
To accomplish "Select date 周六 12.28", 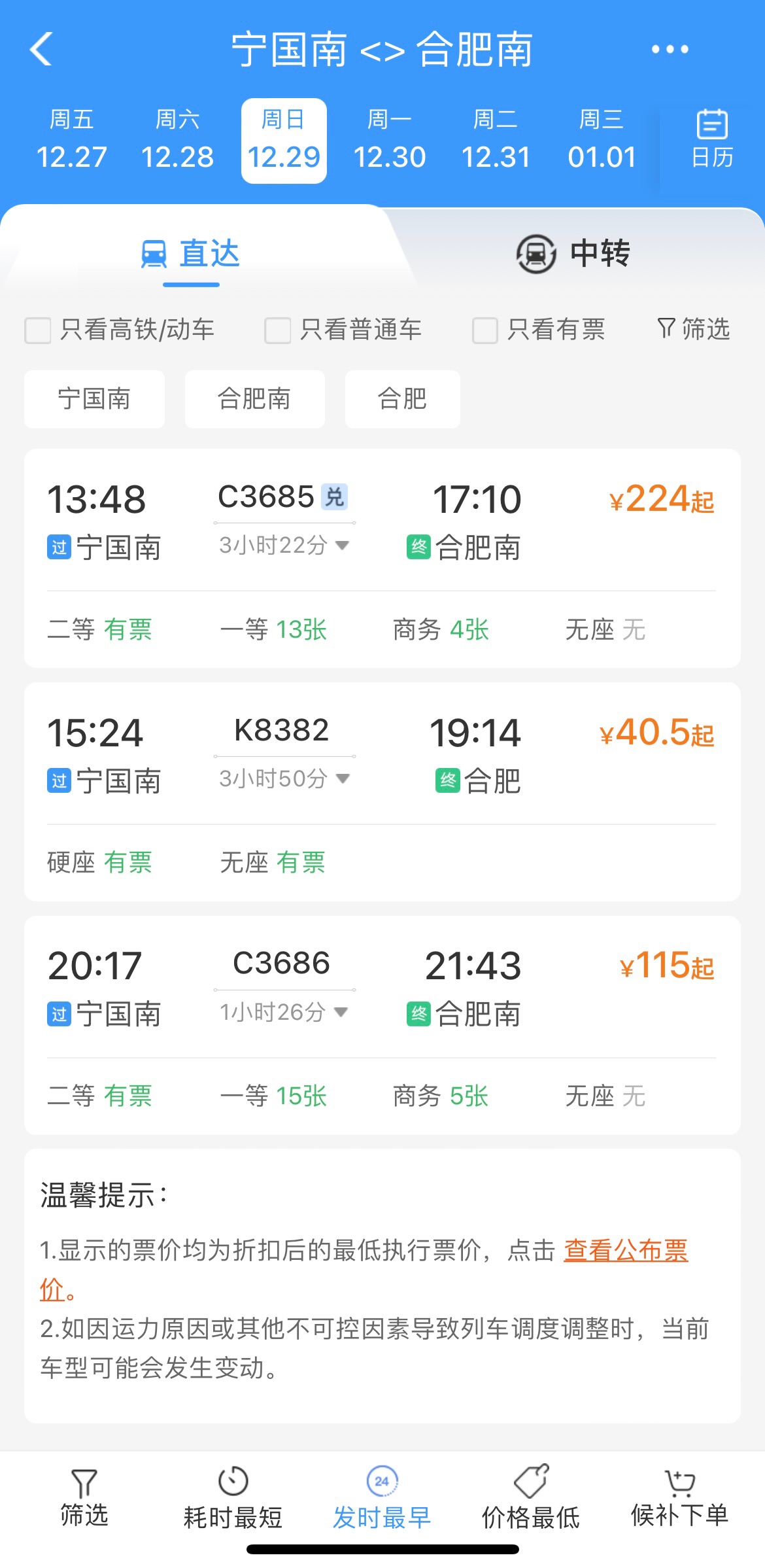I will [177, 140].
